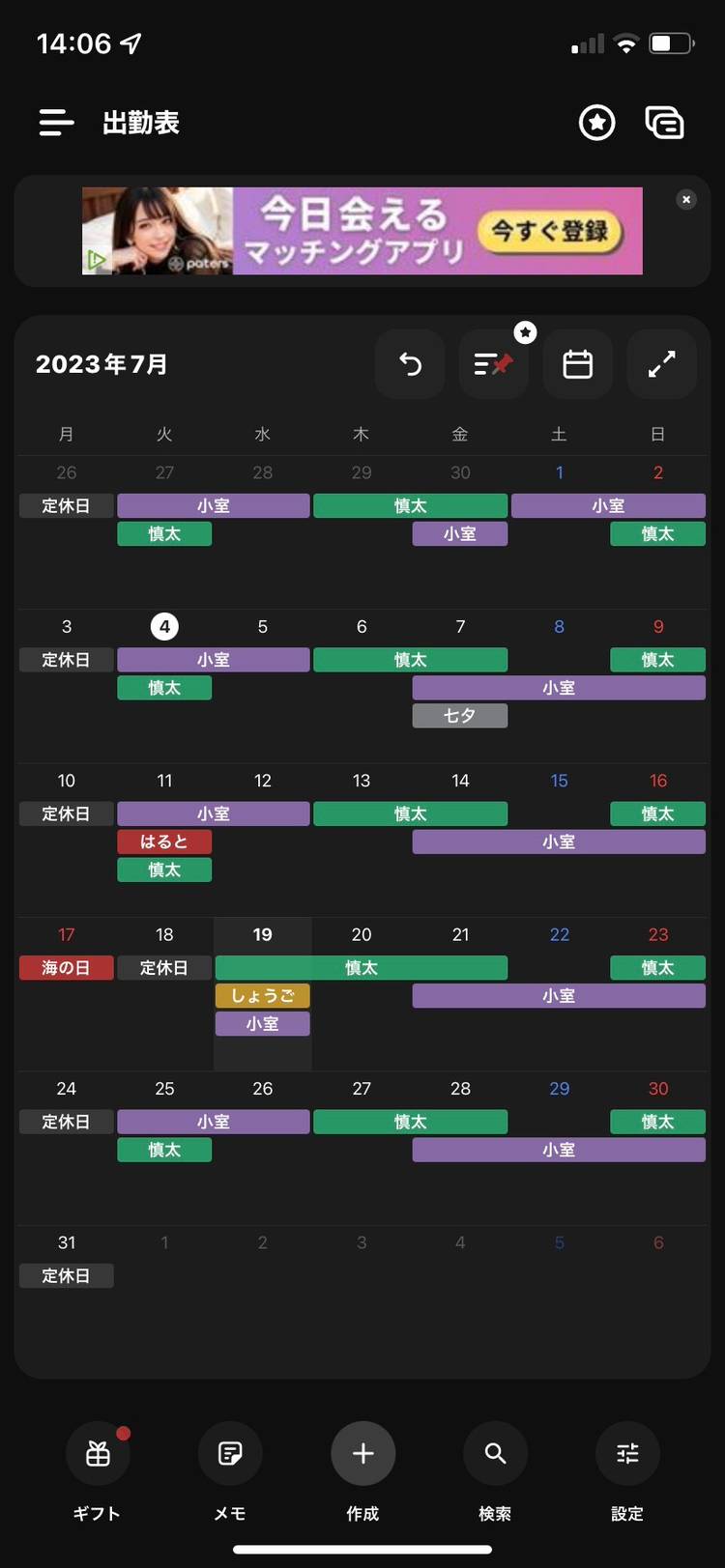Screen dimensions: 725x1568
Task: Tap the star badge icon in header
Action: point(596,123)
